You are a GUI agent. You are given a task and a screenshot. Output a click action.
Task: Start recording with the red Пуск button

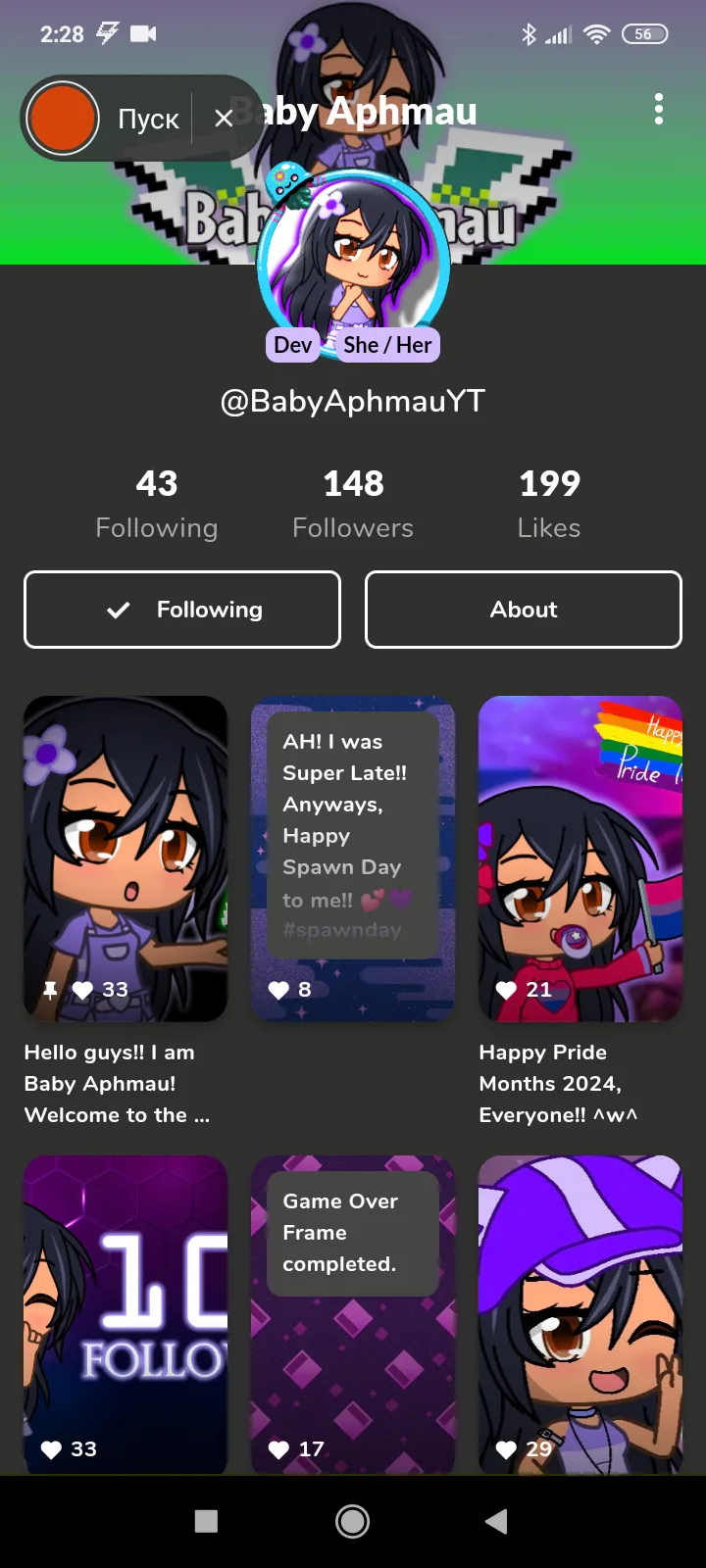pyautogui.click(x=63, y=119)
